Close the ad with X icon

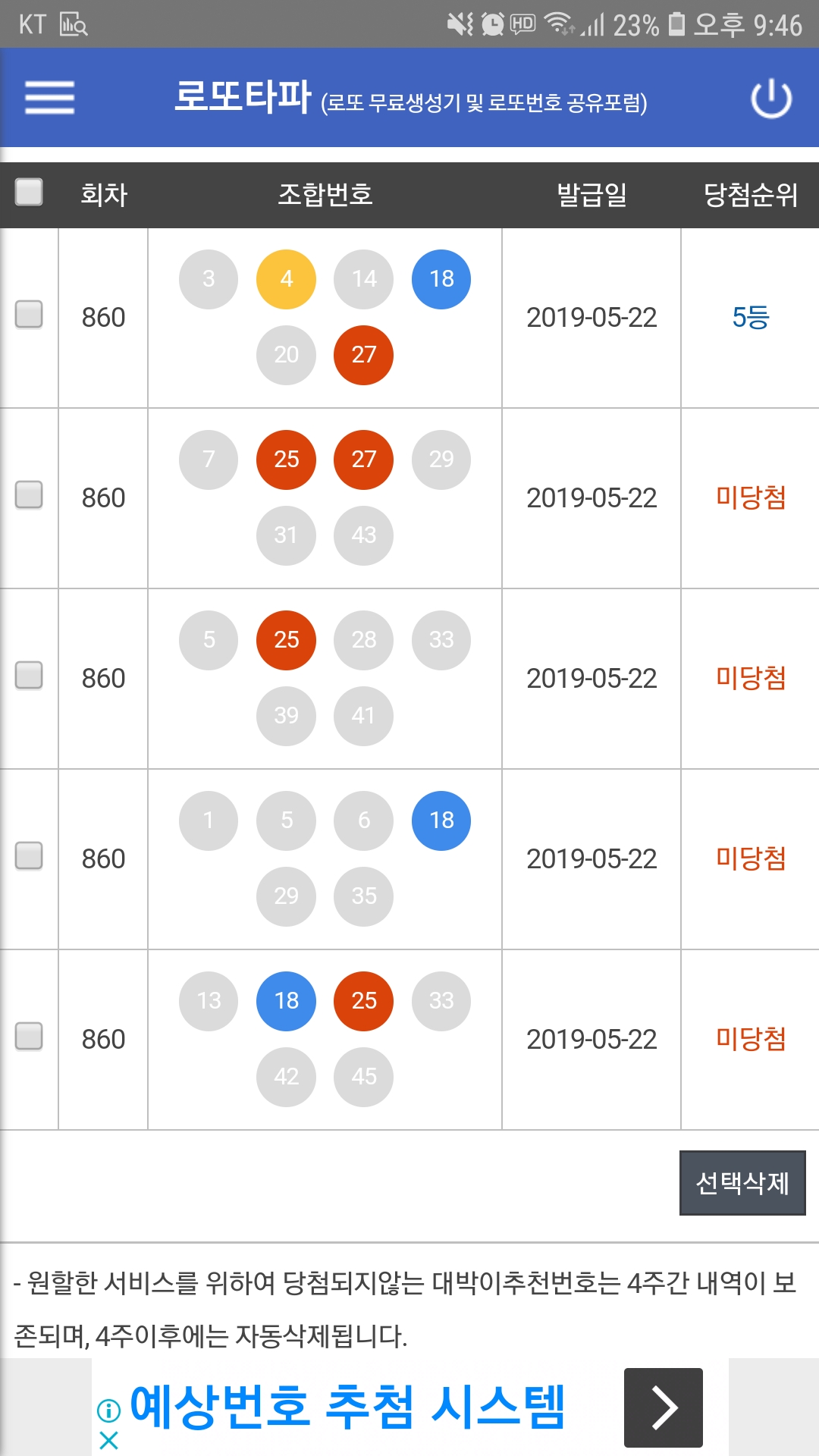coord(109,1440)
